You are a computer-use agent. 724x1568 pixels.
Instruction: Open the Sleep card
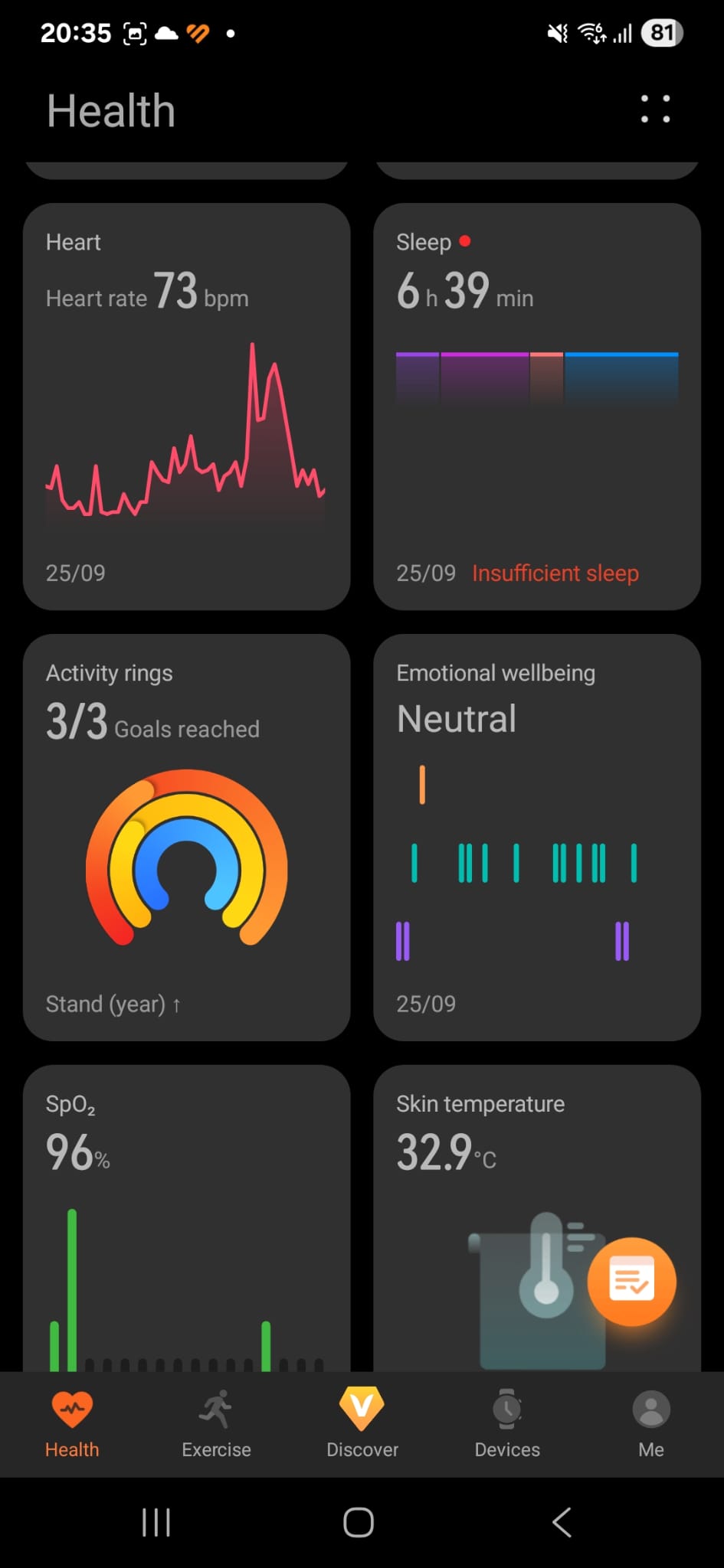[x=536, y=406]
